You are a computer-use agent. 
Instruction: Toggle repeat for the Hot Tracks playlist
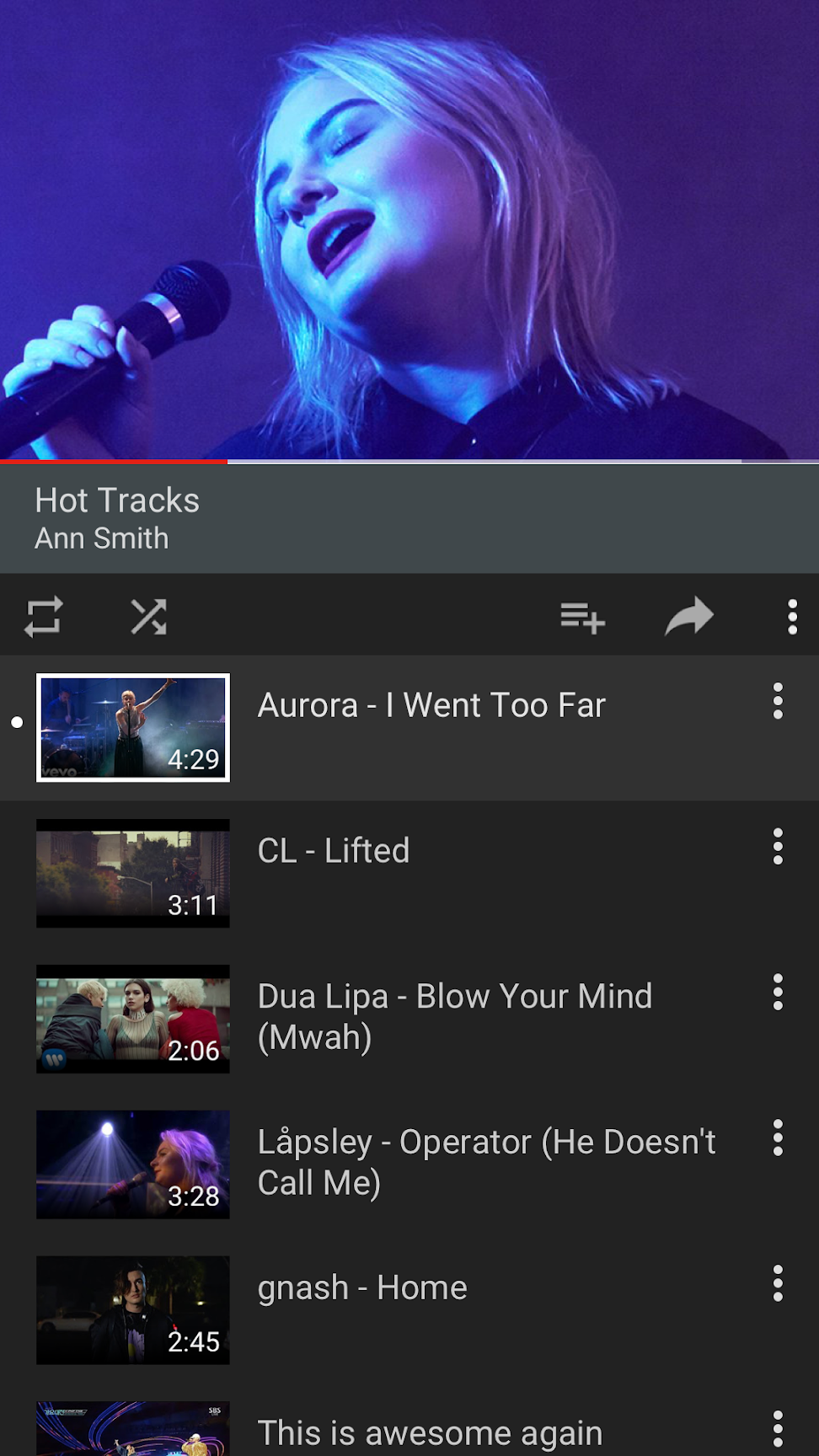click(44, 617)
